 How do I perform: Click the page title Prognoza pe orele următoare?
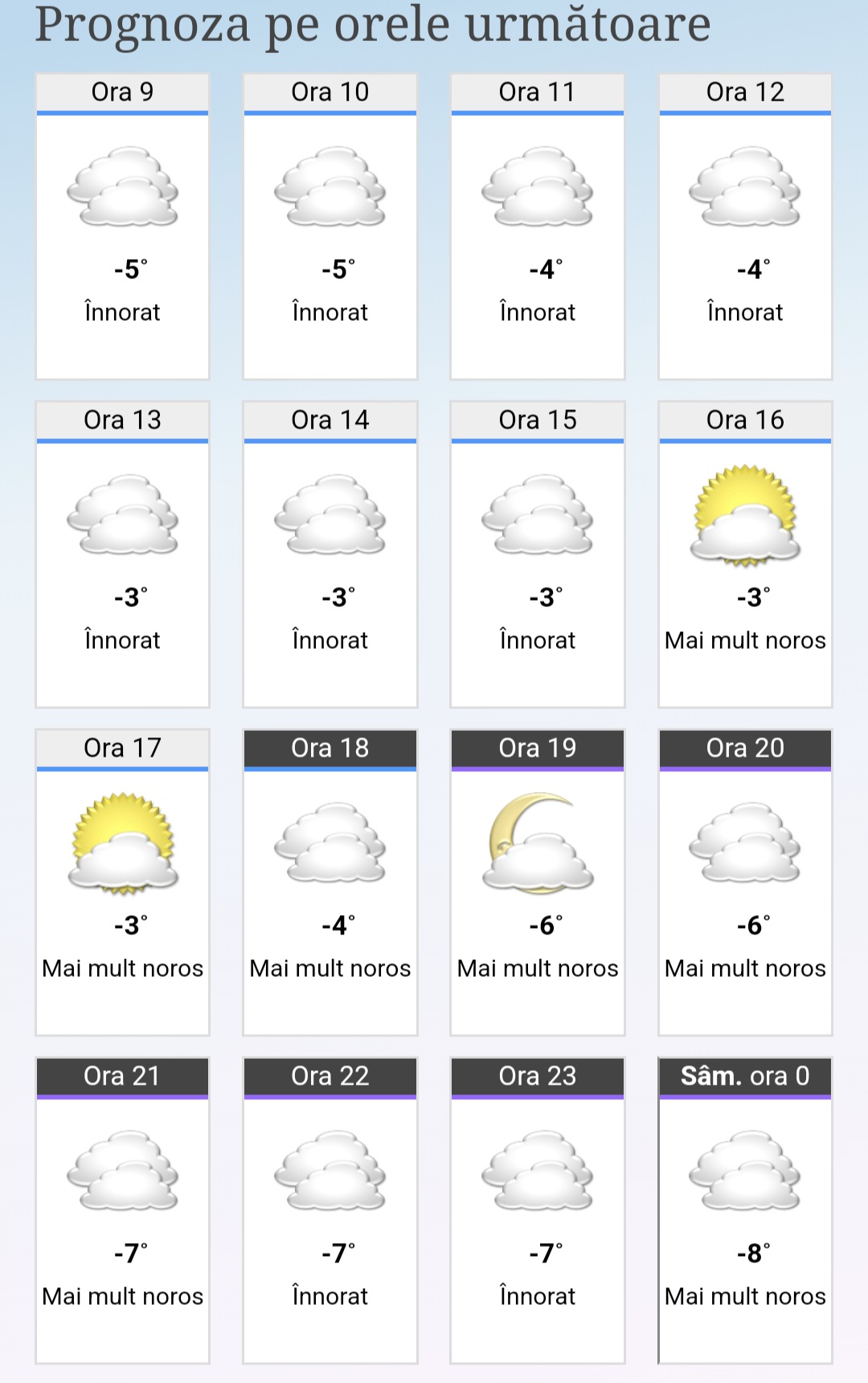pos(372,26)
